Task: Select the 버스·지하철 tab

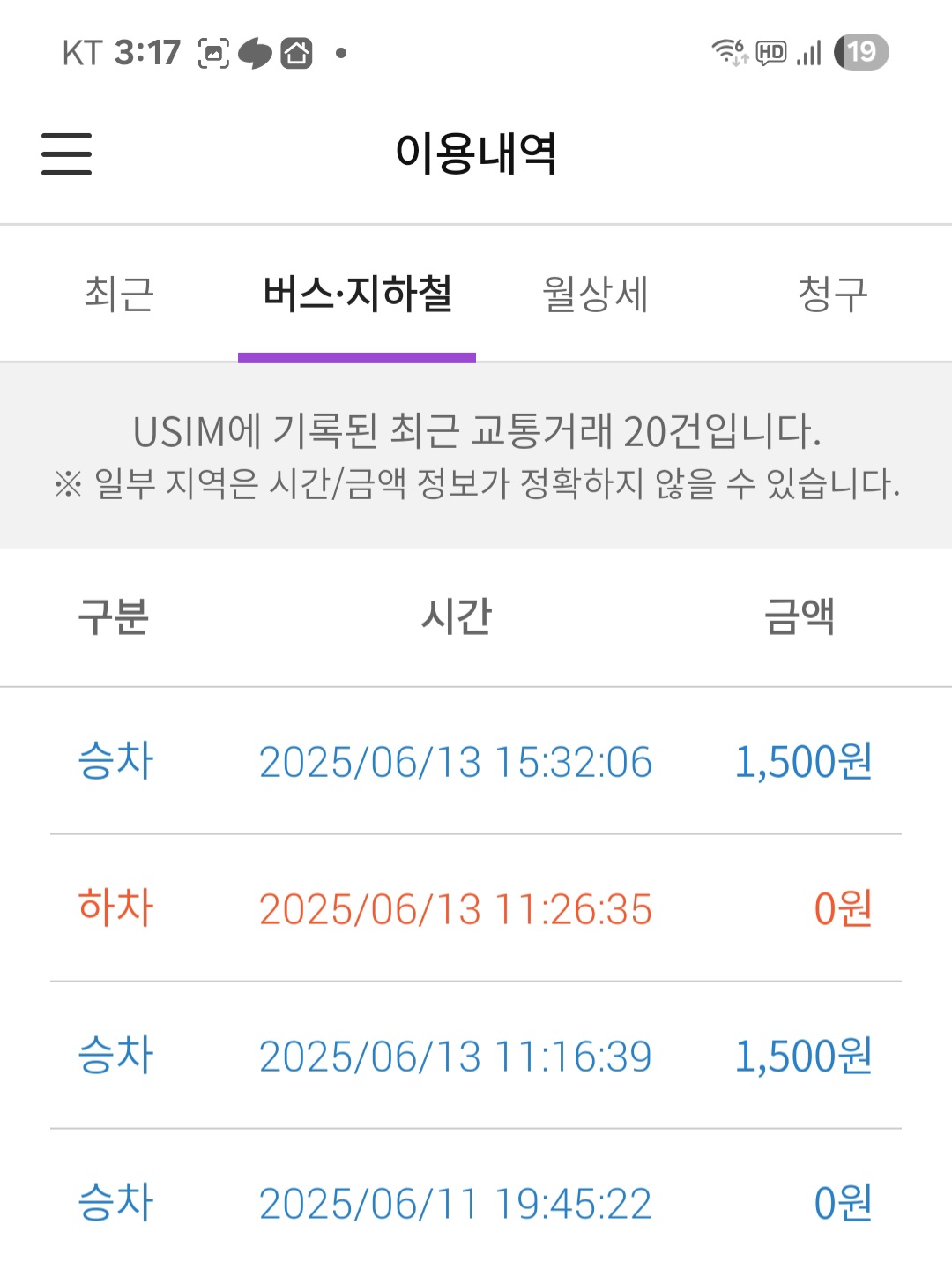Action: coord(357,294)
